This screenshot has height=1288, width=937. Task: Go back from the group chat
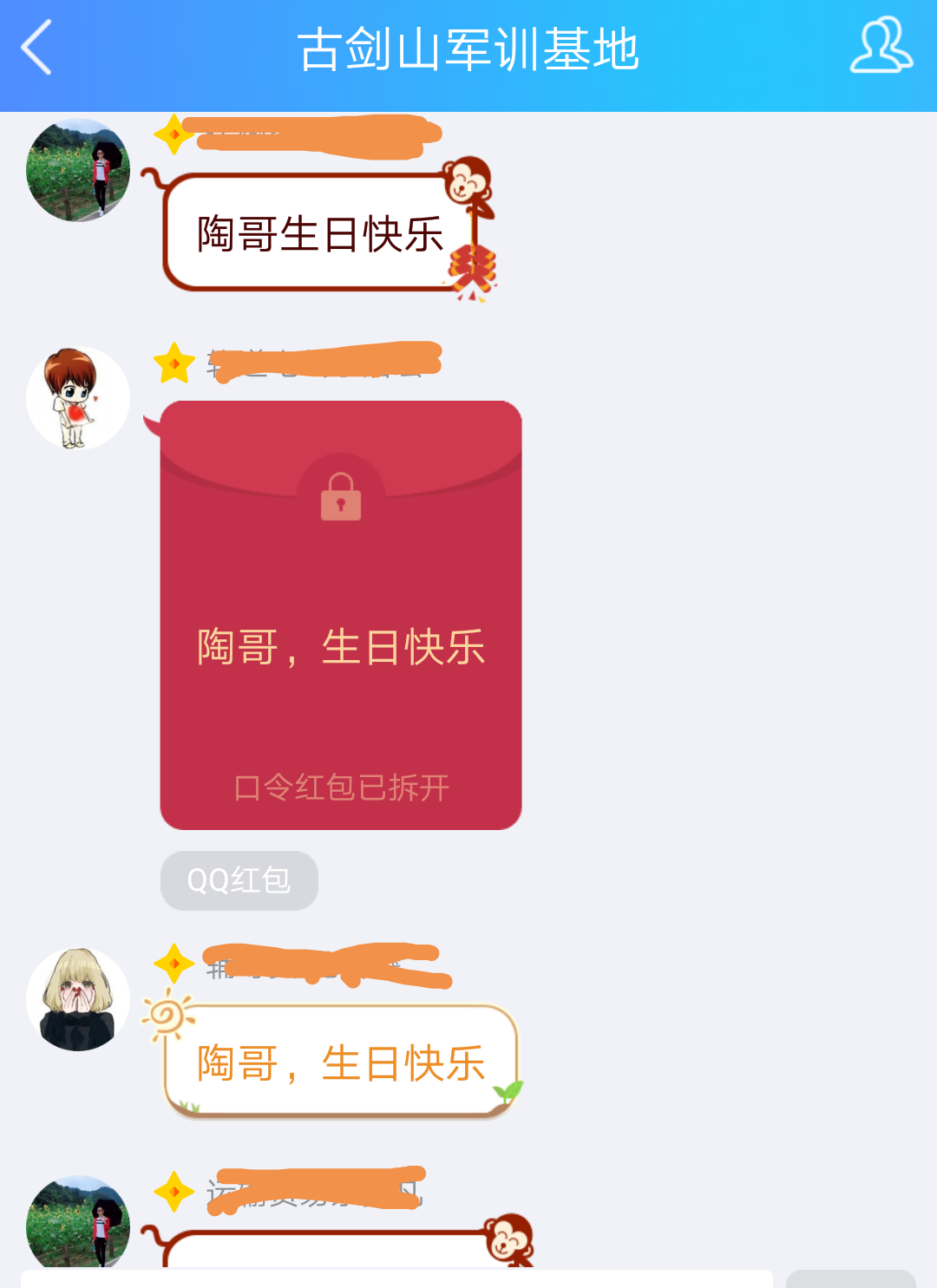point(36,48)
